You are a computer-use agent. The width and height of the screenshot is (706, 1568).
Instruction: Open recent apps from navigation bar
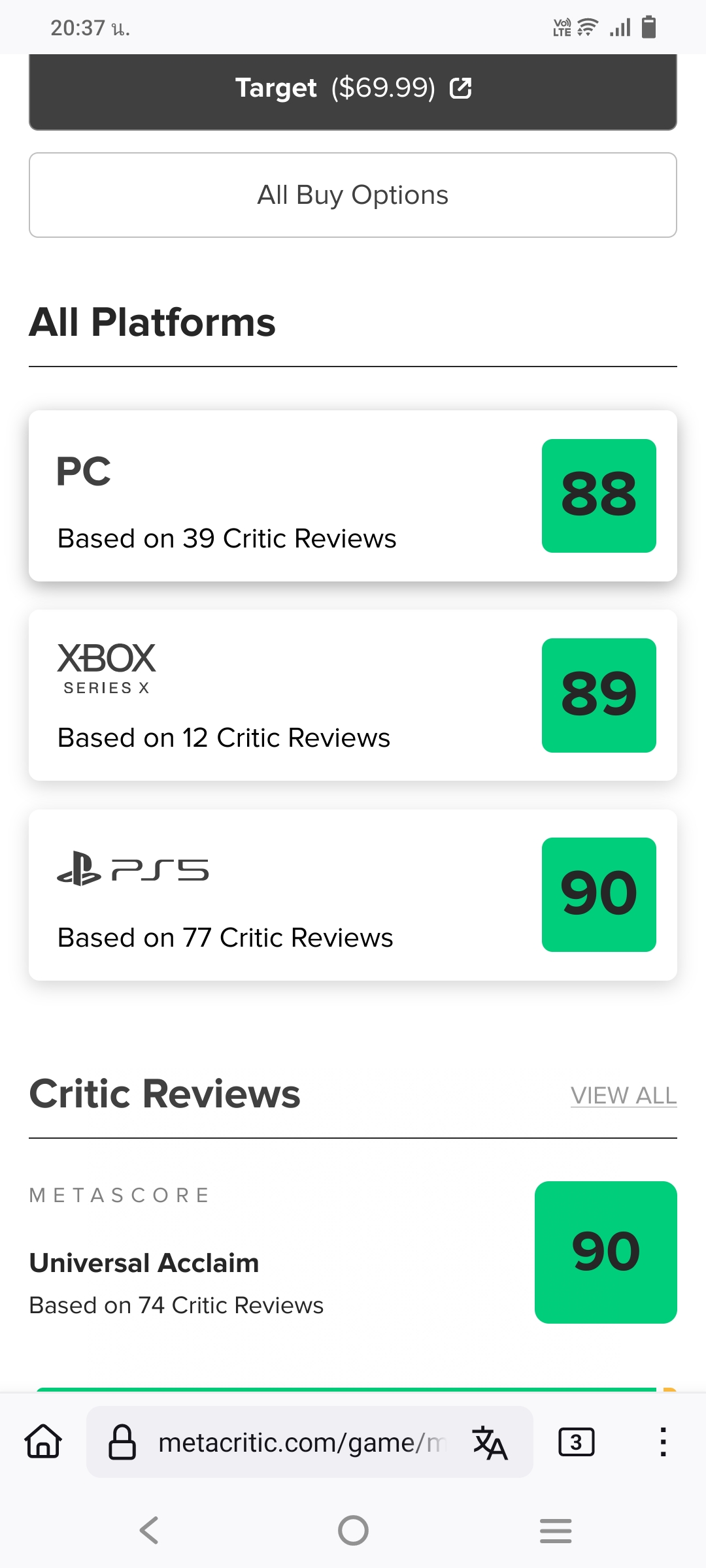tap(556, 1530)
